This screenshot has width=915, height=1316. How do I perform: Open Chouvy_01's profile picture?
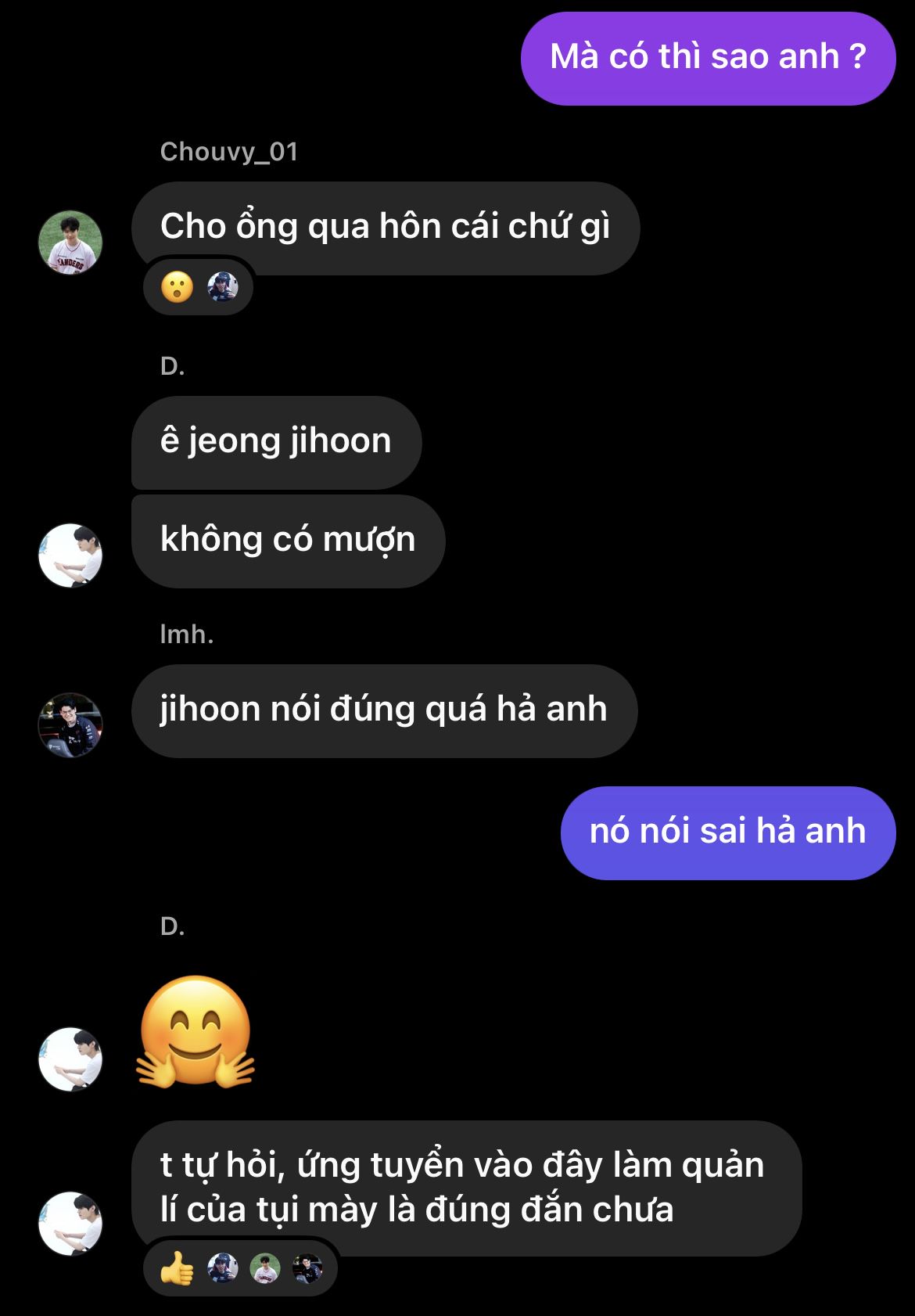(70, 242)
